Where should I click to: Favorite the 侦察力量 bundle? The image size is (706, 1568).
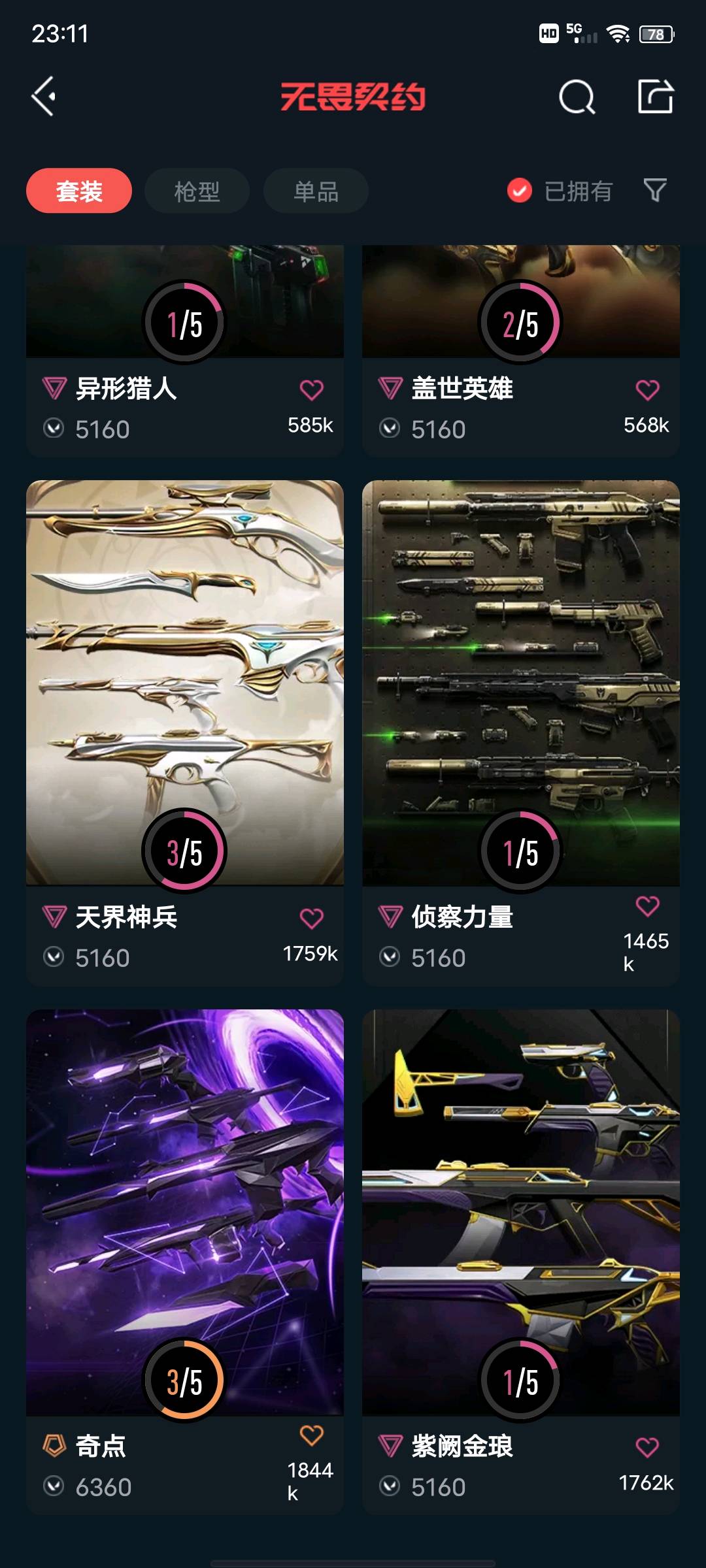coord(647,906)
